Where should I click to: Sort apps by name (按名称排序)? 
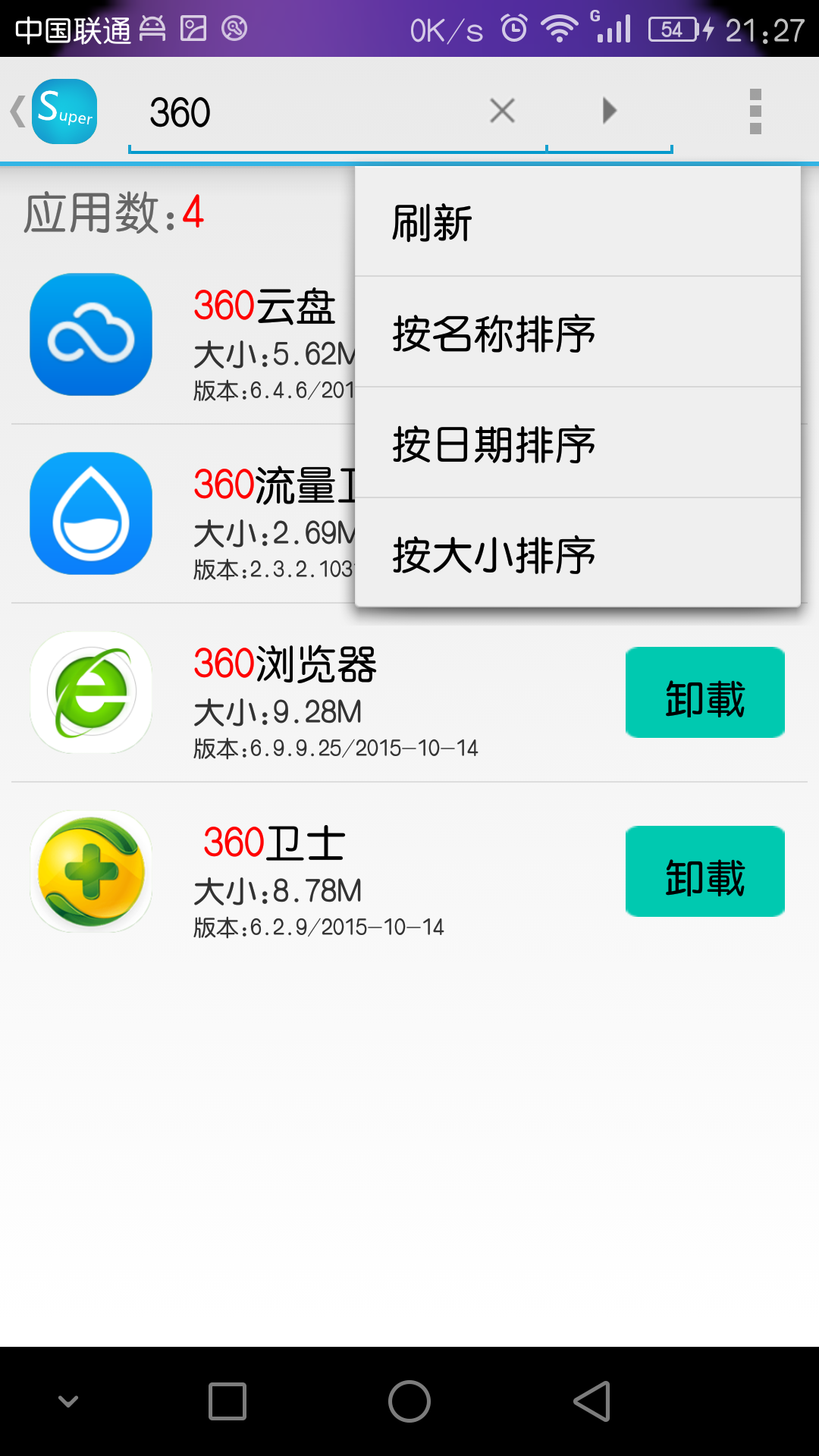click(x=576, y=334)
